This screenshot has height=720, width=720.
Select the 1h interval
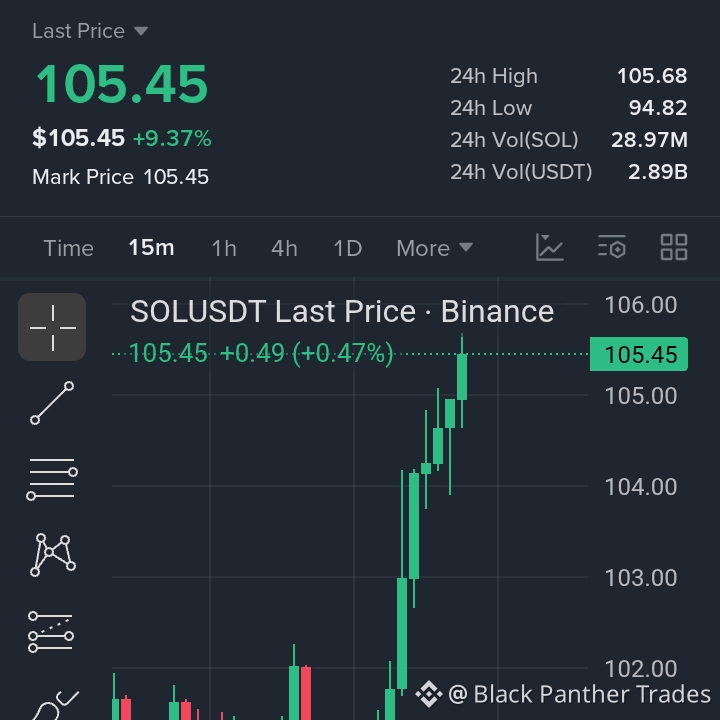pyautogui.click(x=224, y=248)
